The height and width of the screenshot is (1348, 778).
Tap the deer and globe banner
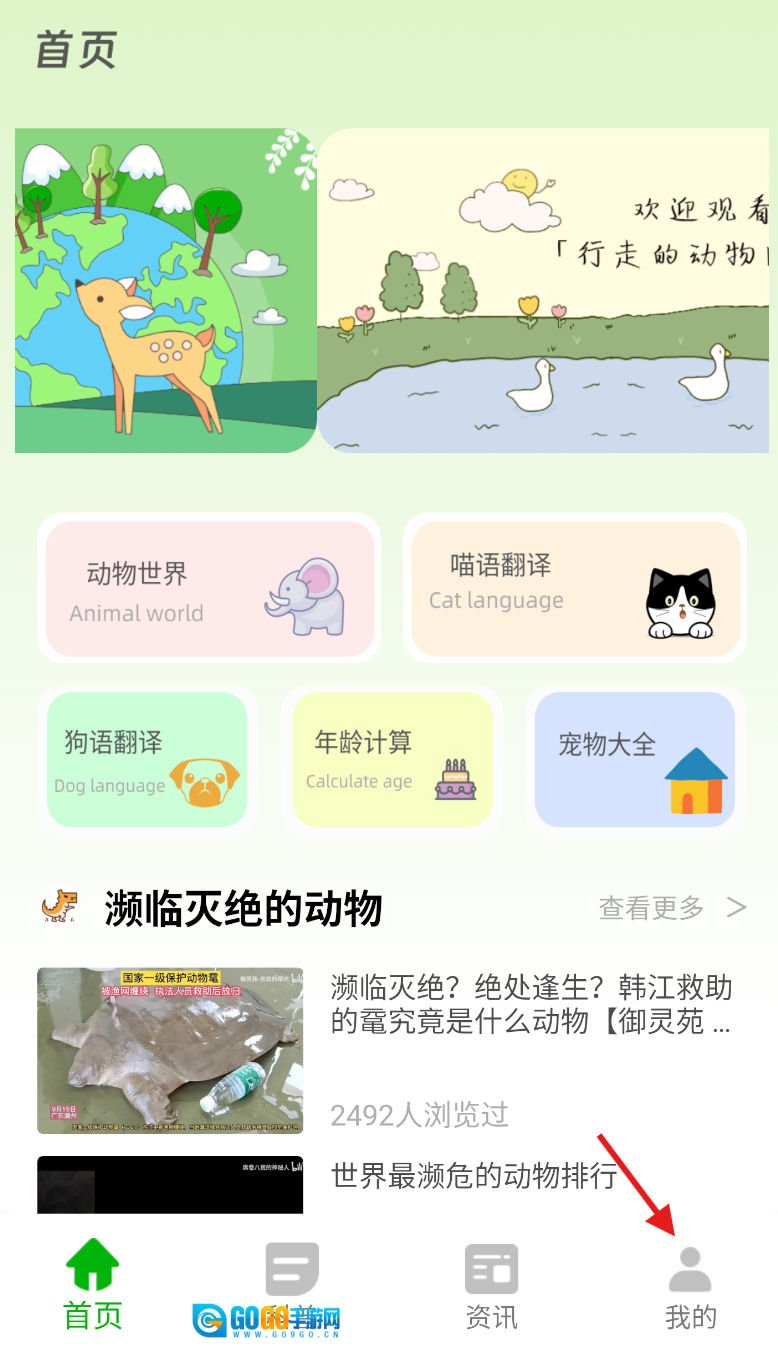(x=166, y=290)
